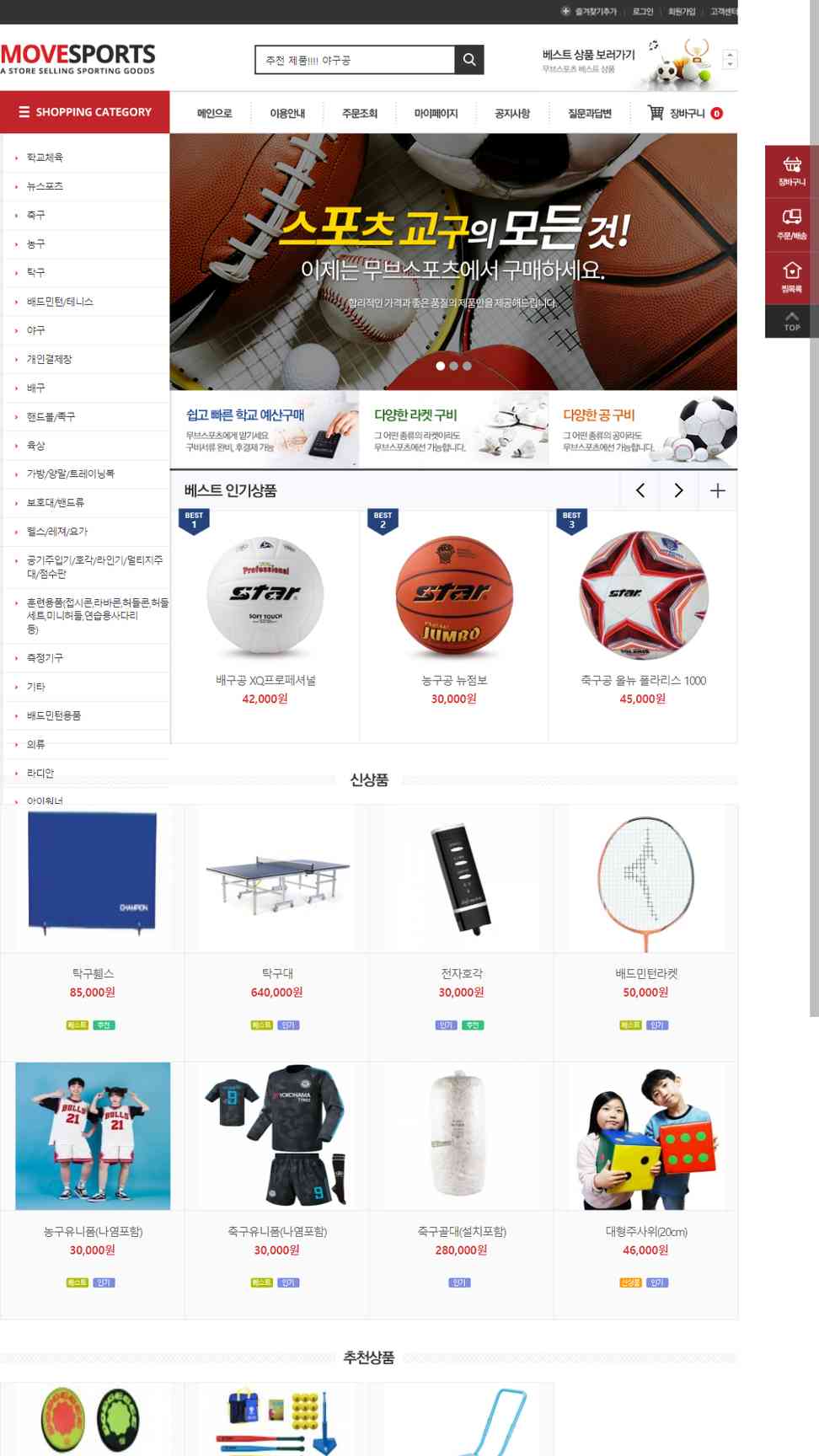Tap the plus icon for more best products
The image size is (819, 1456).
718,490
